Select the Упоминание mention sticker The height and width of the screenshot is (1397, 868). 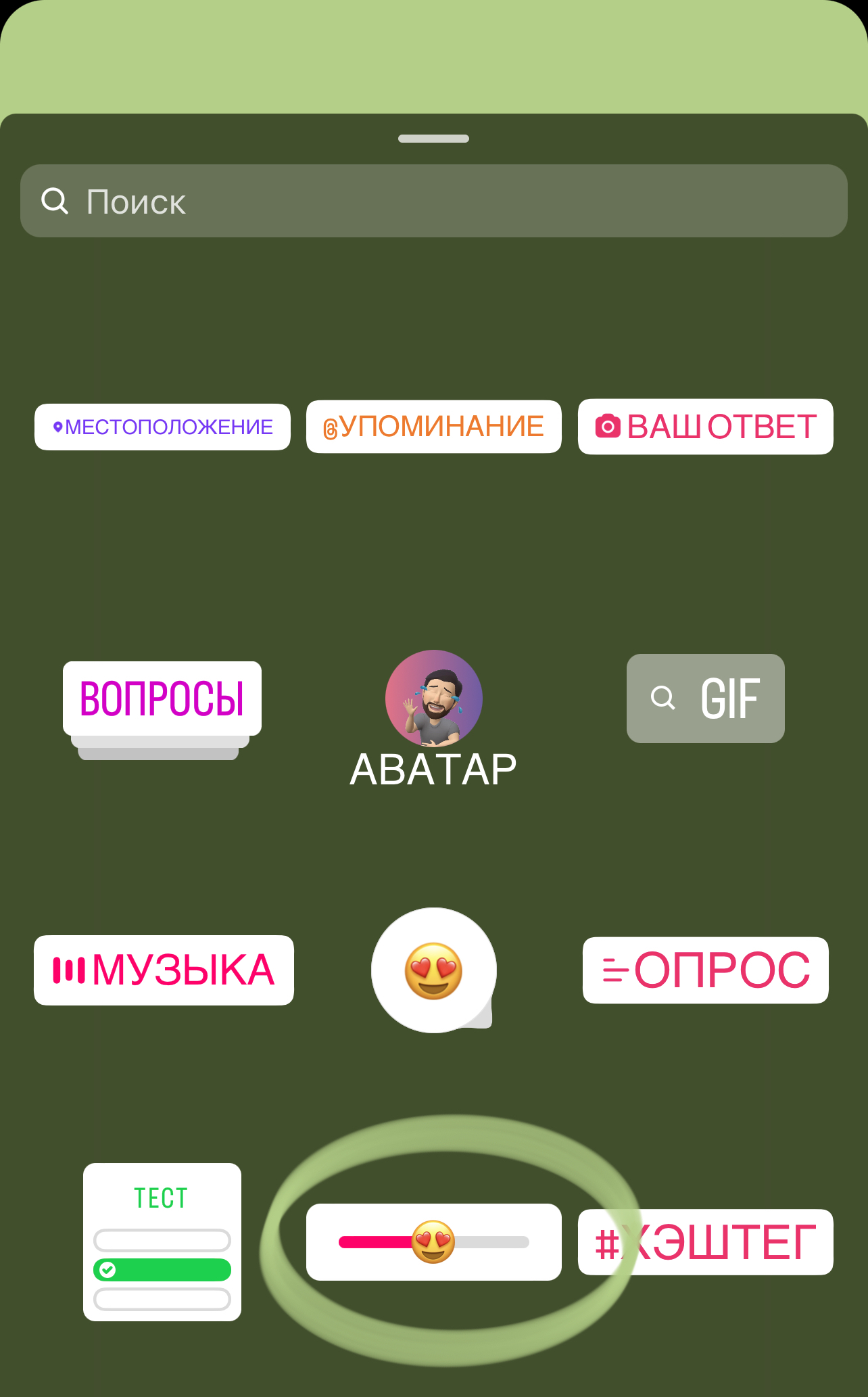(433, 427)
